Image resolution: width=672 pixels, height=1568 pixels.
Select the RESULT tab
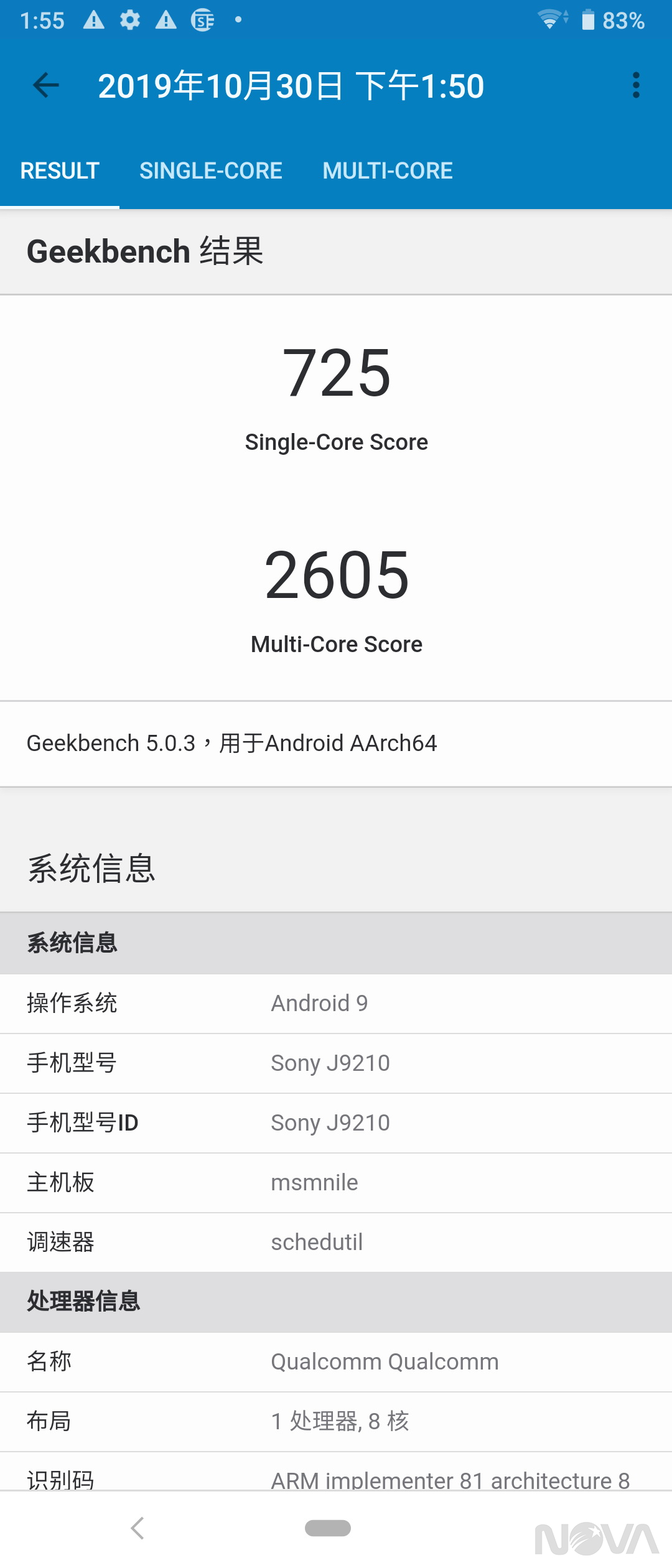coord(59,170)
